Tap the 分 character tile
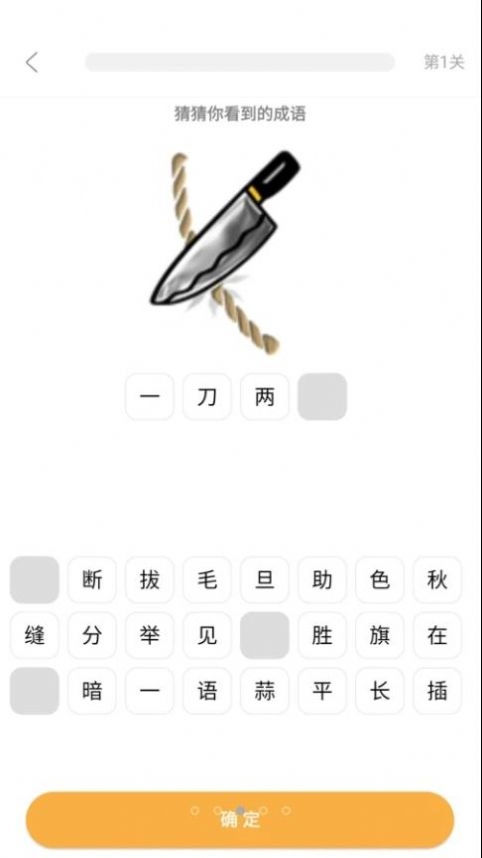The image size is (482, 858). 92,635
